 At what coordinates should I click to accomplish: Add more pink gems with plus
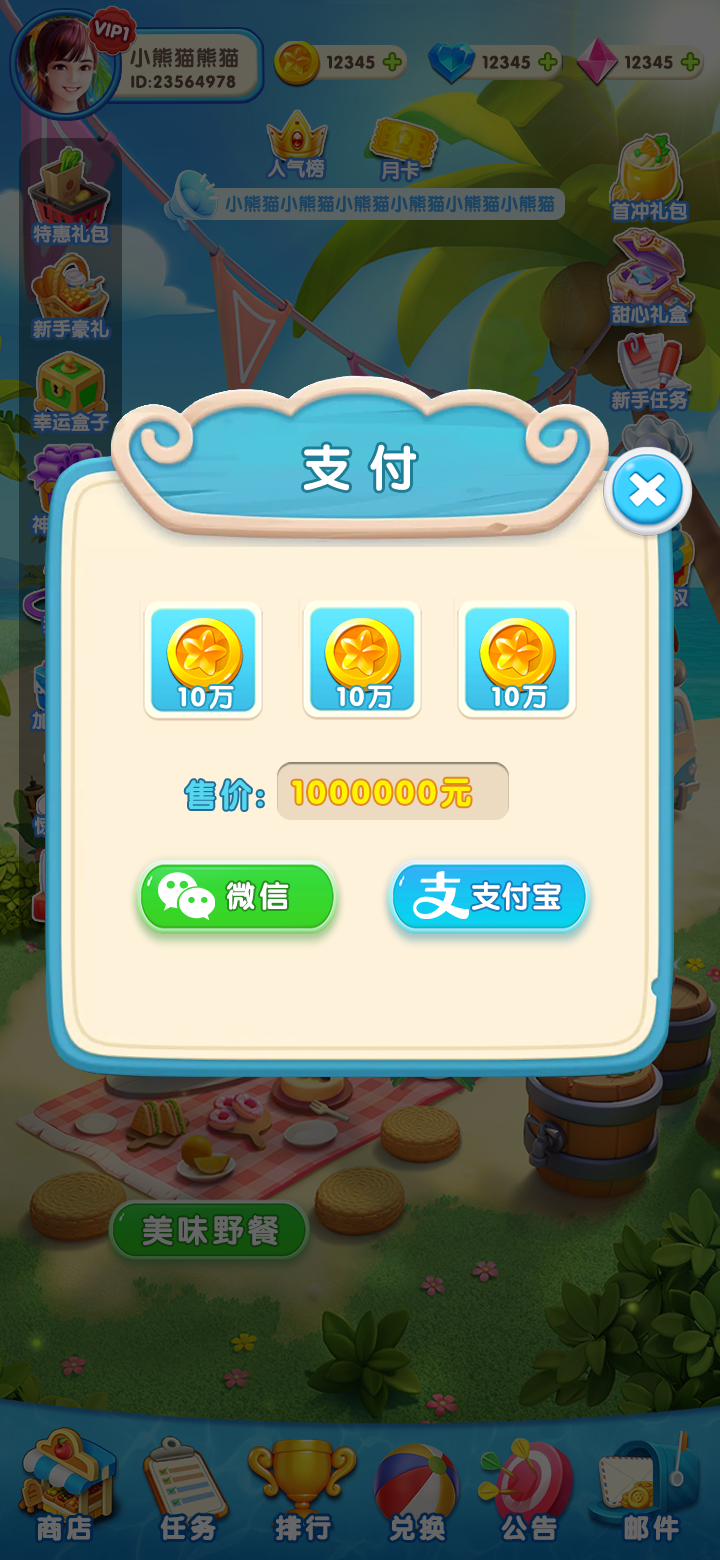691,62
